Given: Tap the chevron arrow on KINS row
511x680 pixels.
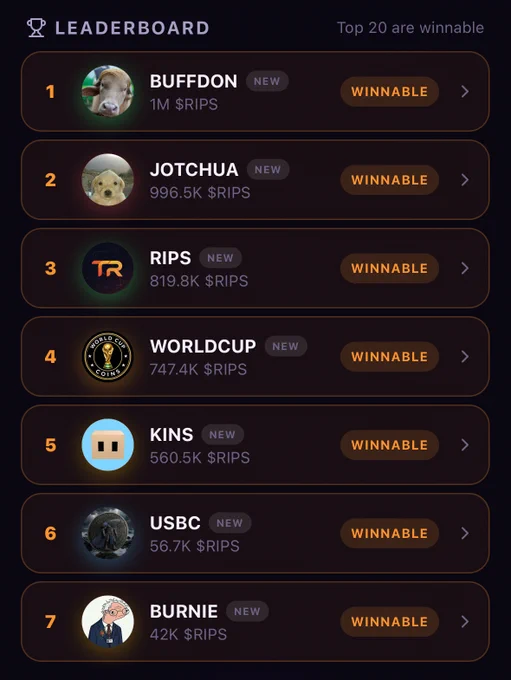Looking at the screenshot, I should tap(465, 445).
